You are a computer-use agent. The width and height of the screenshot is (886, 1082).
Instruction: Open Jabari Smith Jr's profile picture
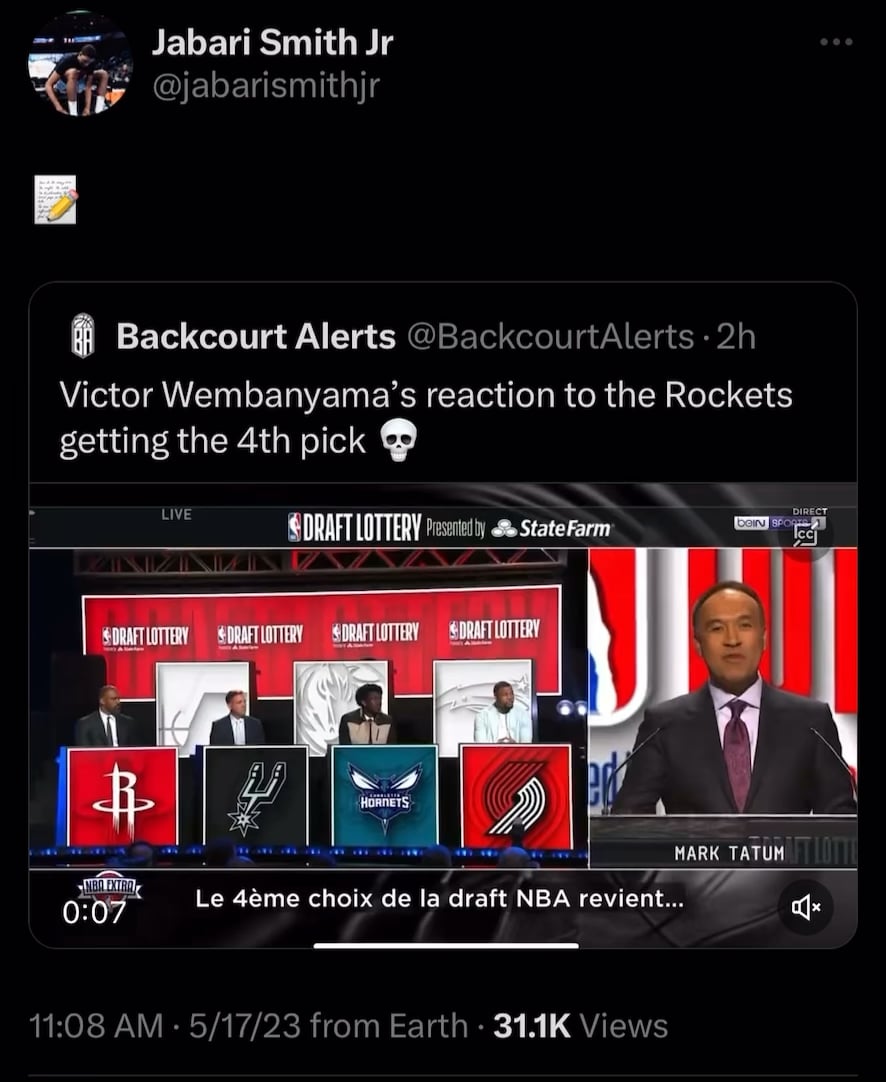[x=80, y=64]
